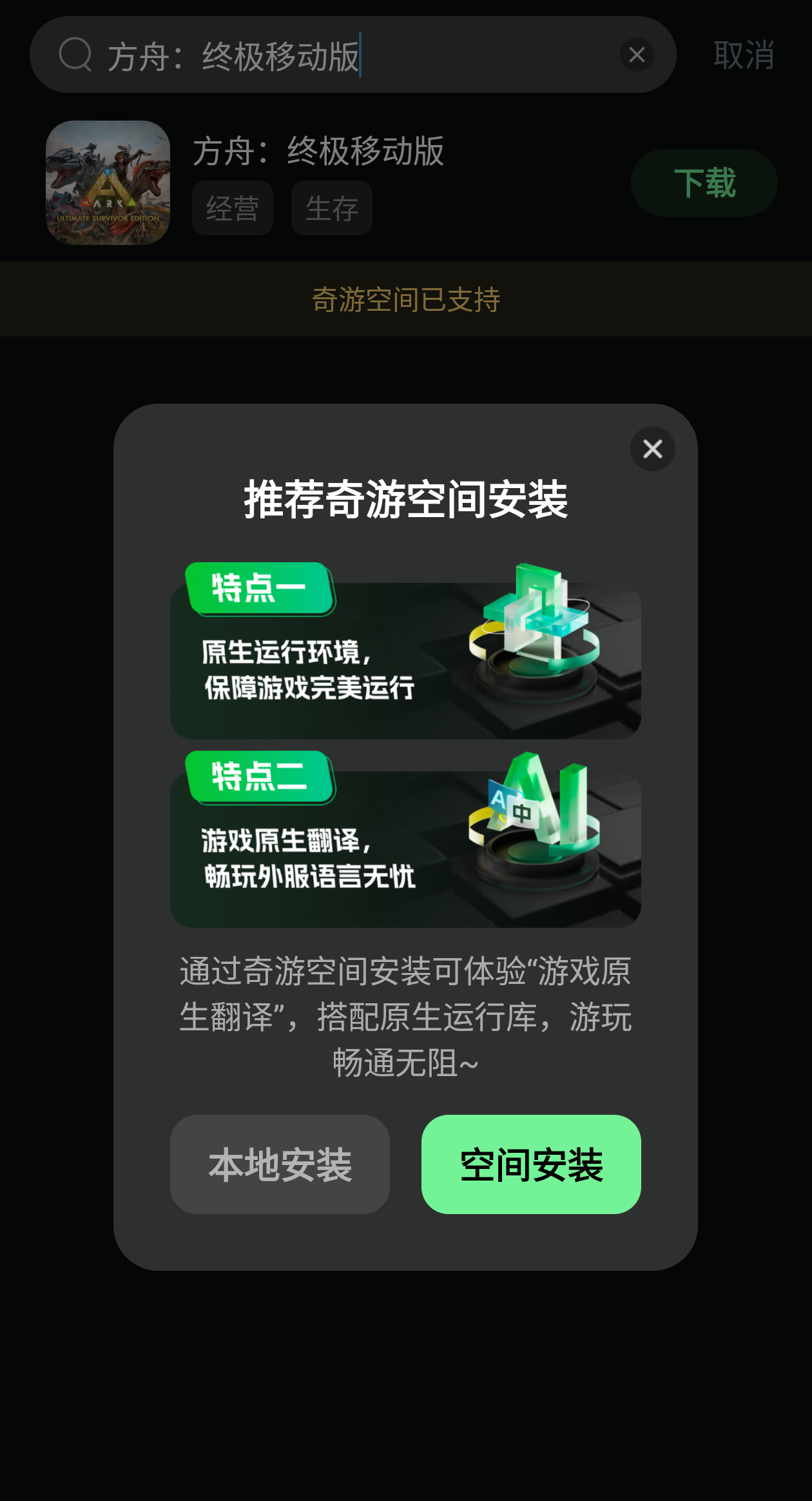Choose 空间安装 (space install)
The height and width of the screenshot is (1501, 812).
(x=531, y=1164)
